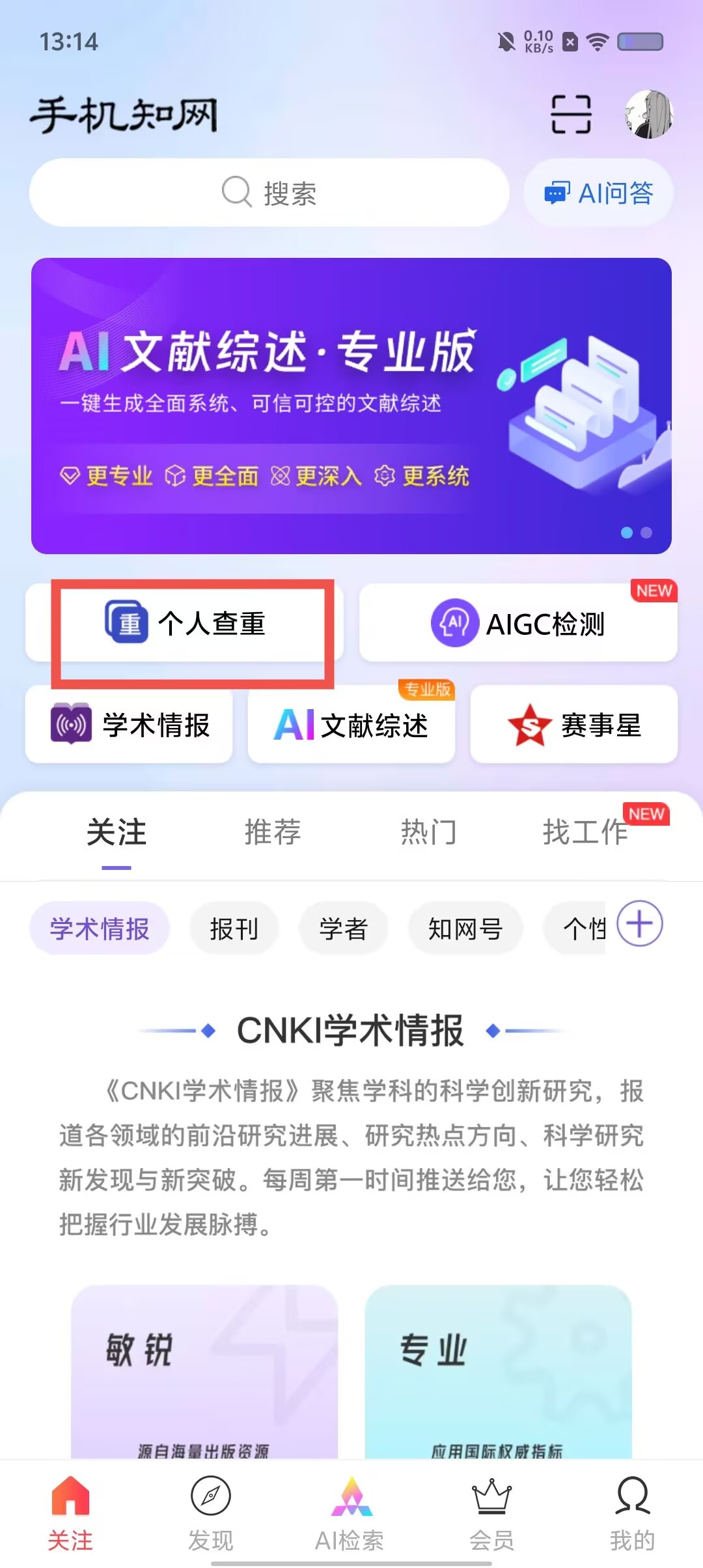This screenshot has width=703, height=1568.
Task: Open the scan icon
Action: coord(571,115)
